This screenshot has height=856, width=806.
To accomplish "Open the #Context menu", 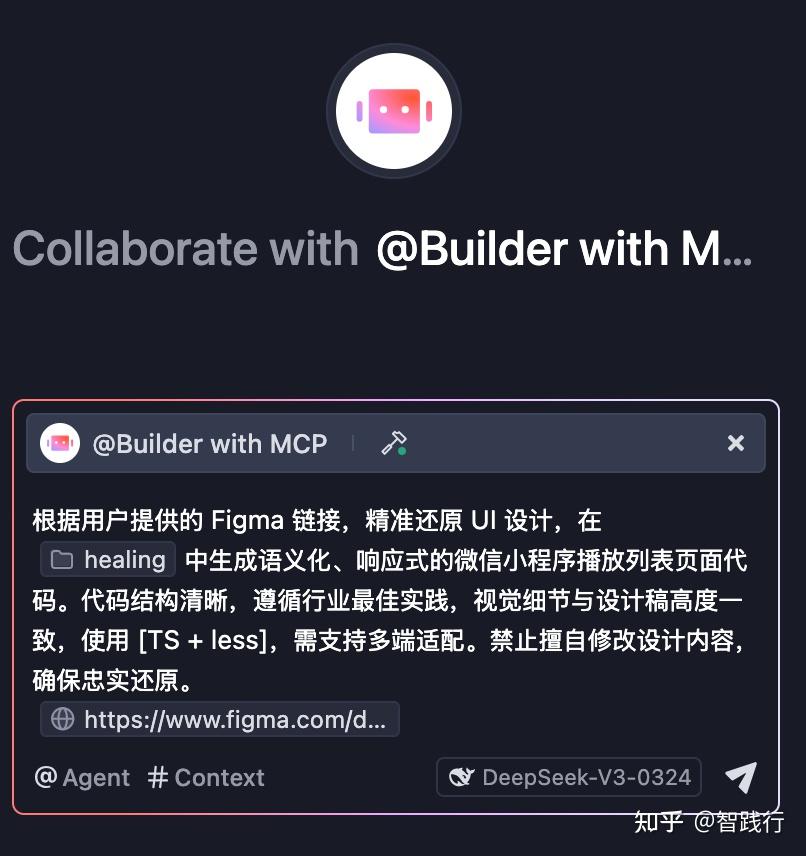I will coord(205,777).
